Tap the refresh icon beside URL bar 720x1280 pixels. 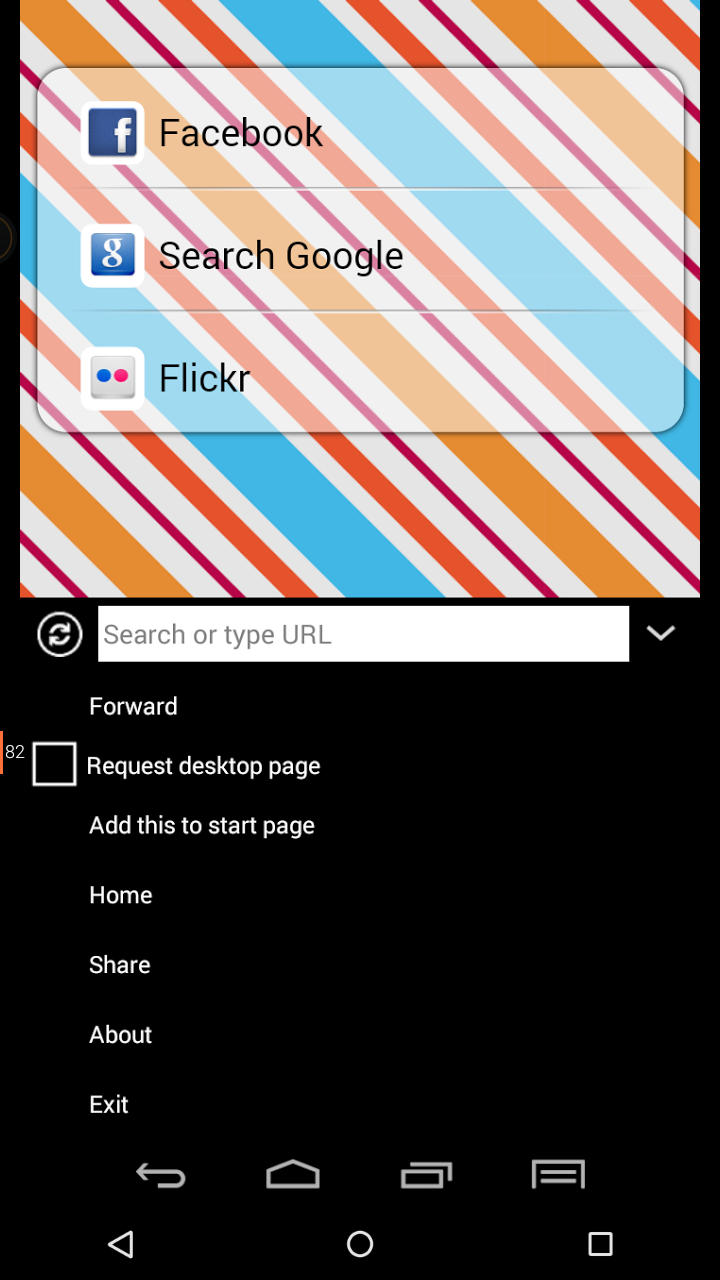[x=60, y=634]
